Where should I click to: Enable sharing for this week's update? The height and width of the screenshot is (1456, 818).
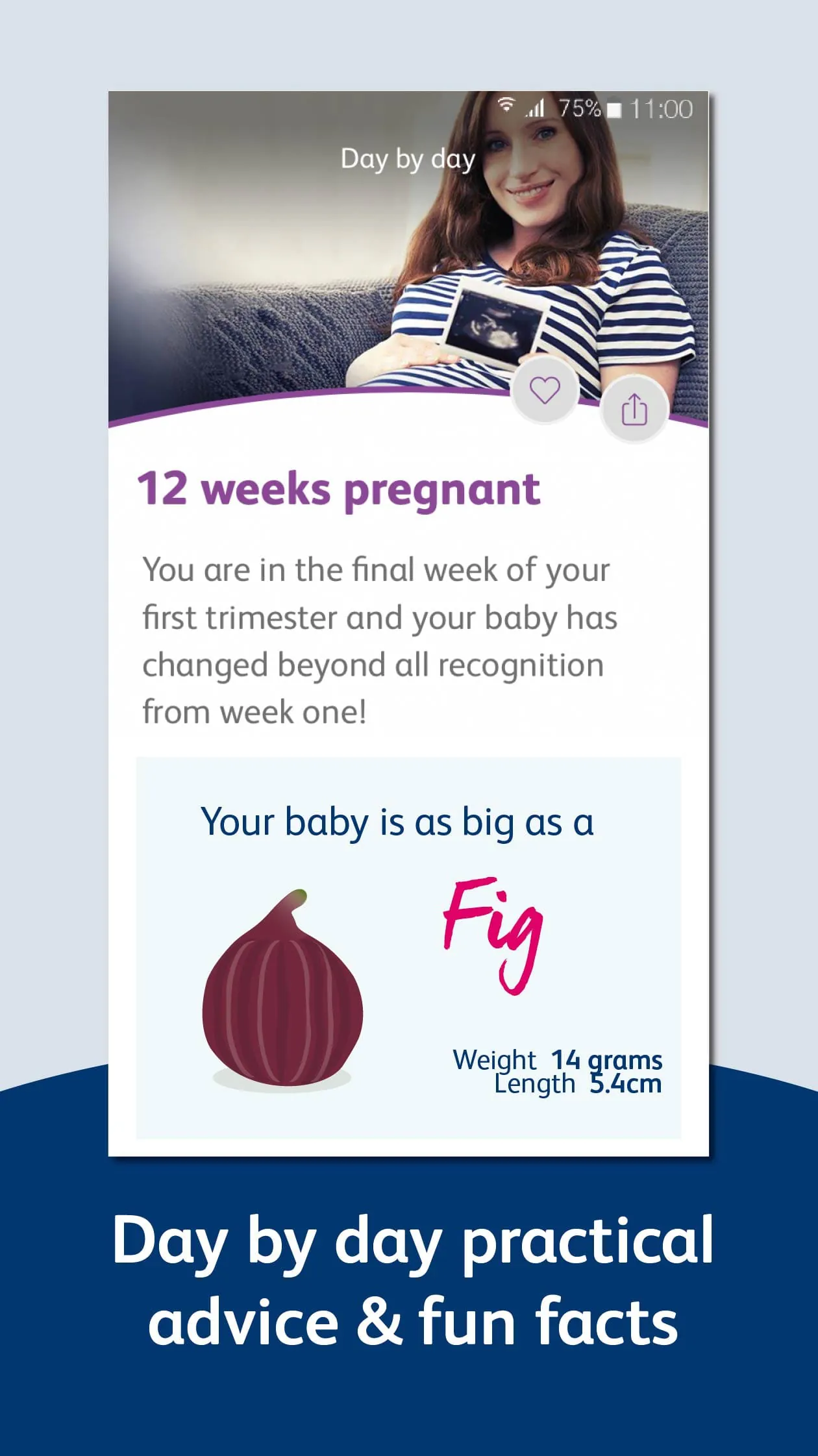[x=635, y=408]
